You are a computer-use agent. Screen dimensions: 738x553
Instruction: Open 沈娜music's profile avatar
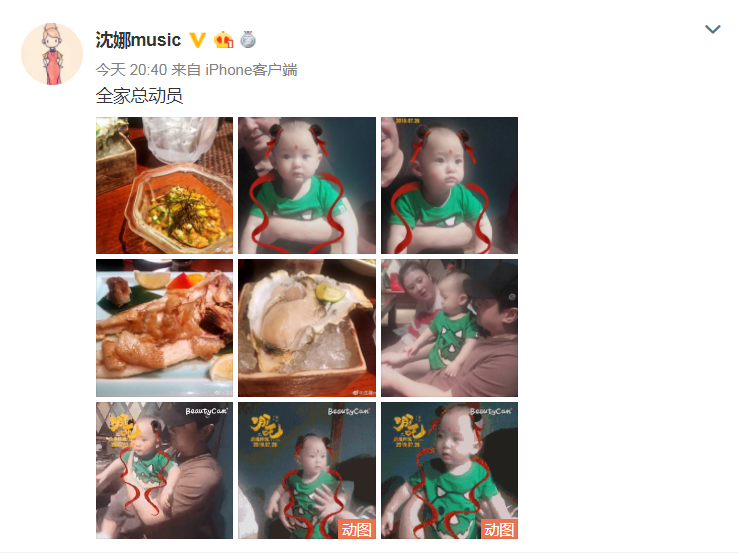51,54
